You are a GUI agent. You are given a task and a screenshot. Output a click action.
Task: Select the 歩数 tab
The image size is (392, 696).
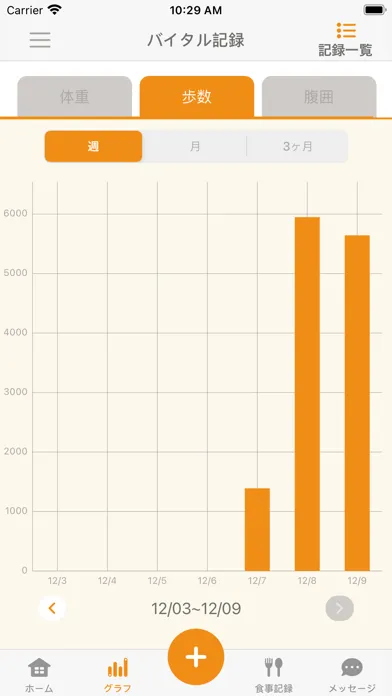pyautogui.click(x=197, y=97)
